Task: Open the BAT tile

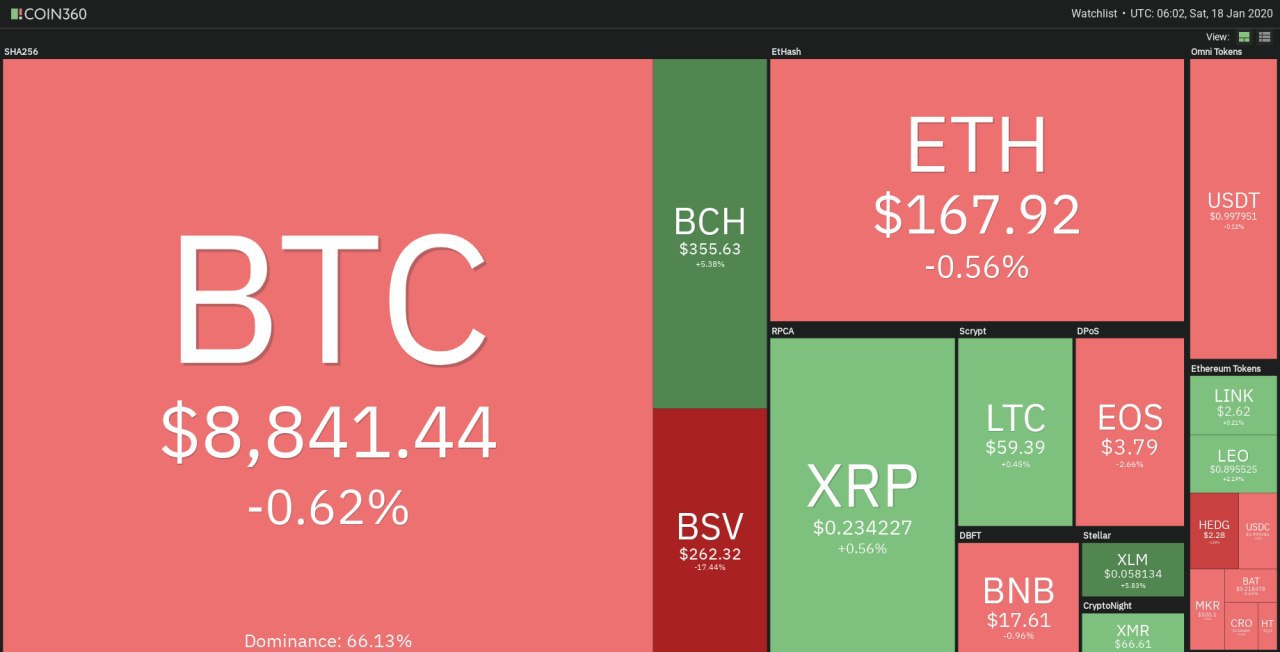Action: point(1250,585)
